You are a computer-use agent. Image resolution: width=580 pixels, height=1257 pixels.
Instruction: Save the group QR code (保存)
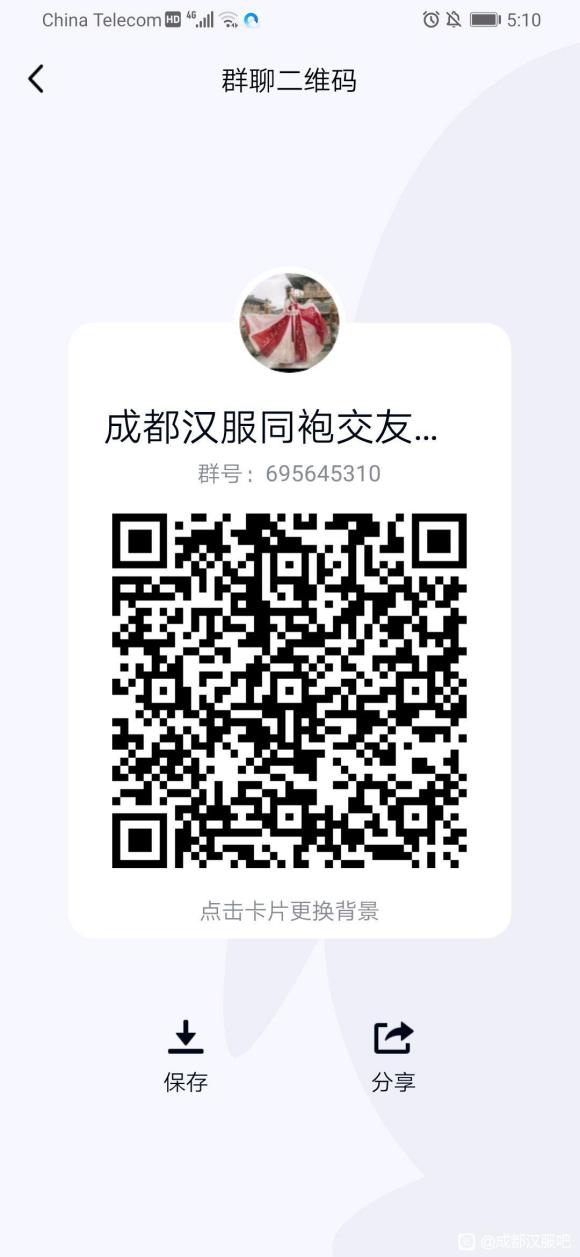tap(185, 1056)
